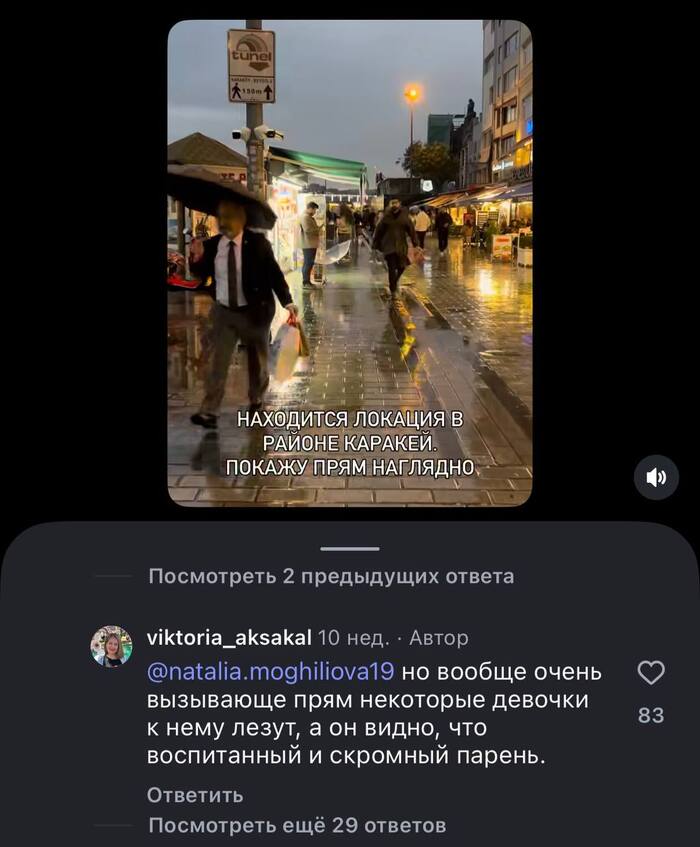Image resolution: width=700 pixels, height=847 pixels.
Task: Like viktoria_aksakal's comment
Action: [x=651, y=674]
